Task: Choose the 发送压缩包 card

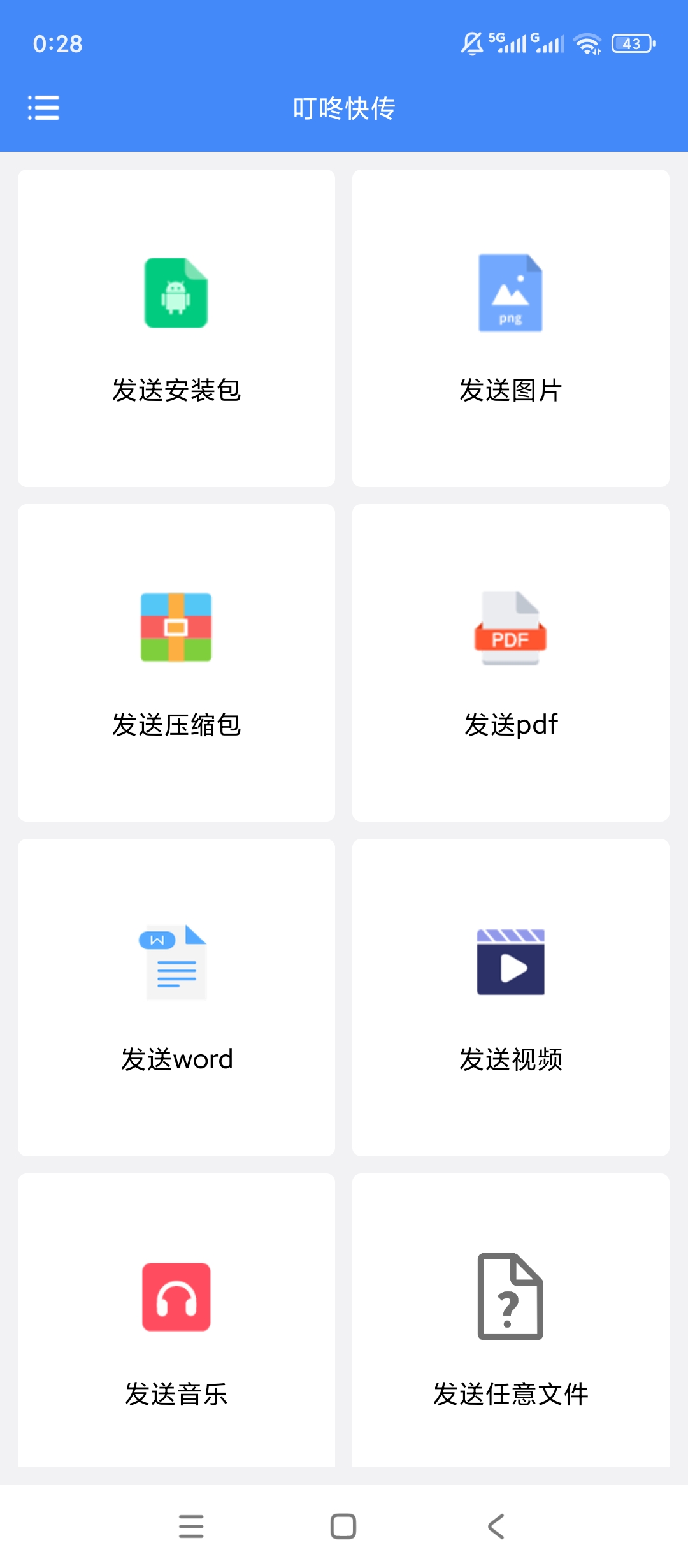Action: pos(176,663)
